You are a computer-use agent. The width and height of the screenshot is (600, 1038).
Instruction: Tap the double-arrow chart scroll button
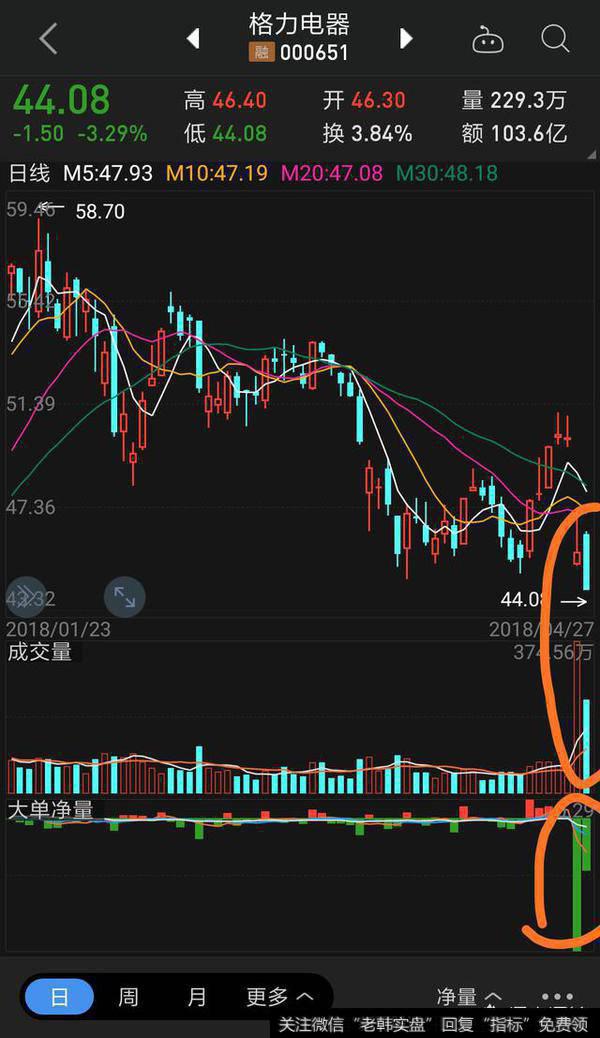click(x=25, y=596)
